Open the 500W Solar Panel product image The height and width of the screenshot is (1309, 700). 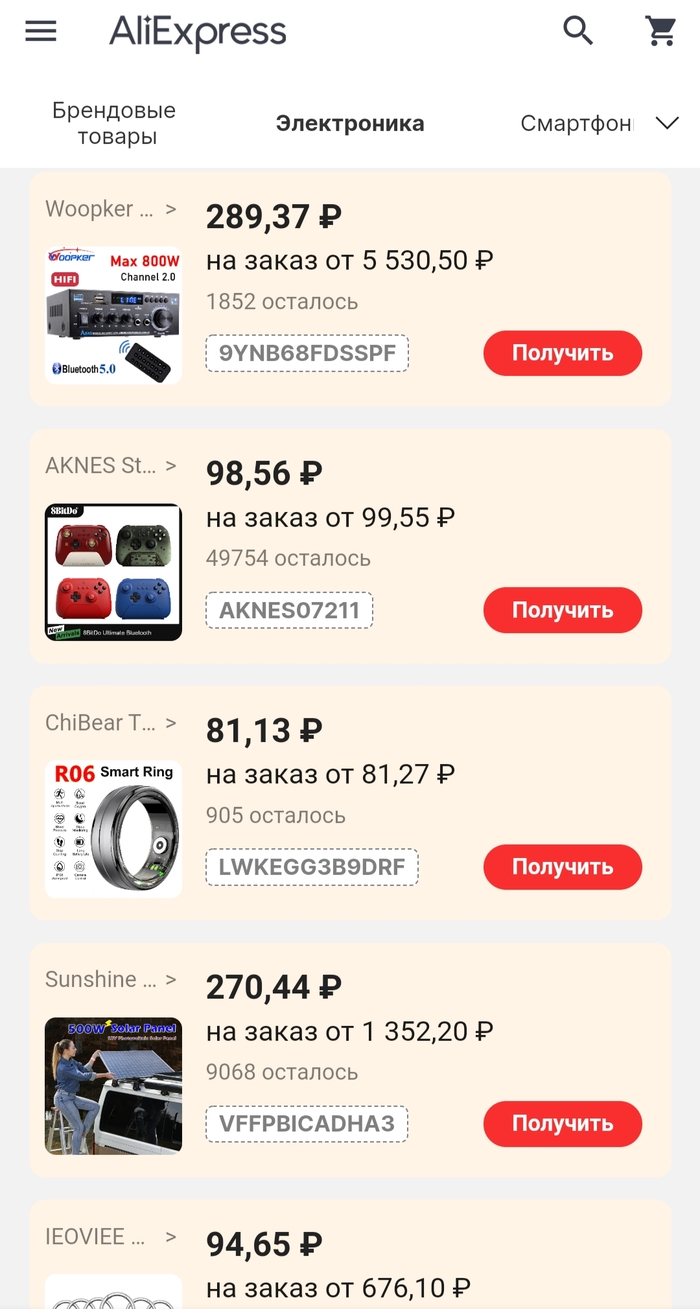113,1086
